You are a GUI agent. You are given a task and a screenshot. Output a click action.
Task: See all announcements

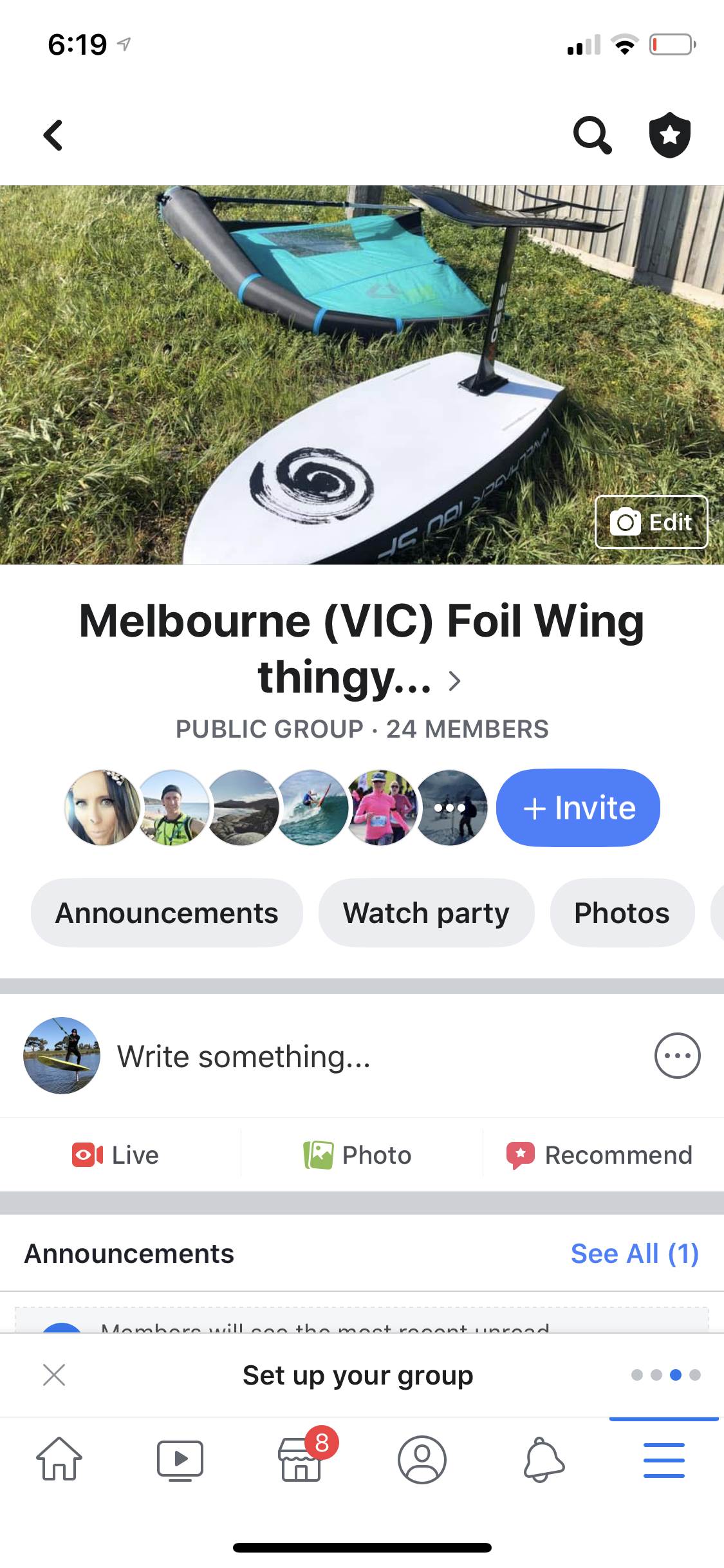tap(635, 1253)
